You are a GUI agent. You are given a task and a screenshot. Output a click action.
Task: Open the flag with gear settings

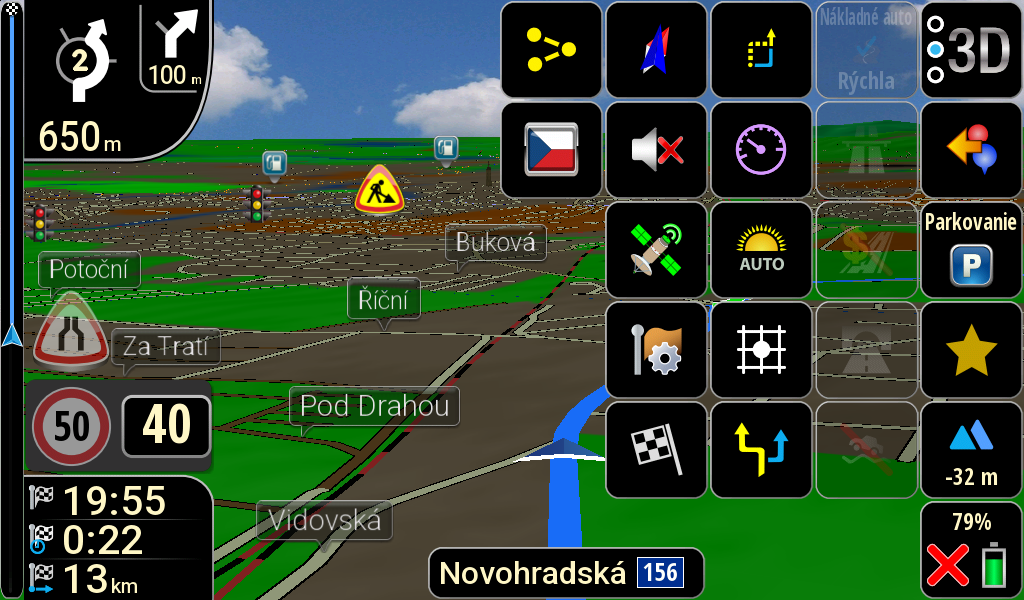click(656, 350)
